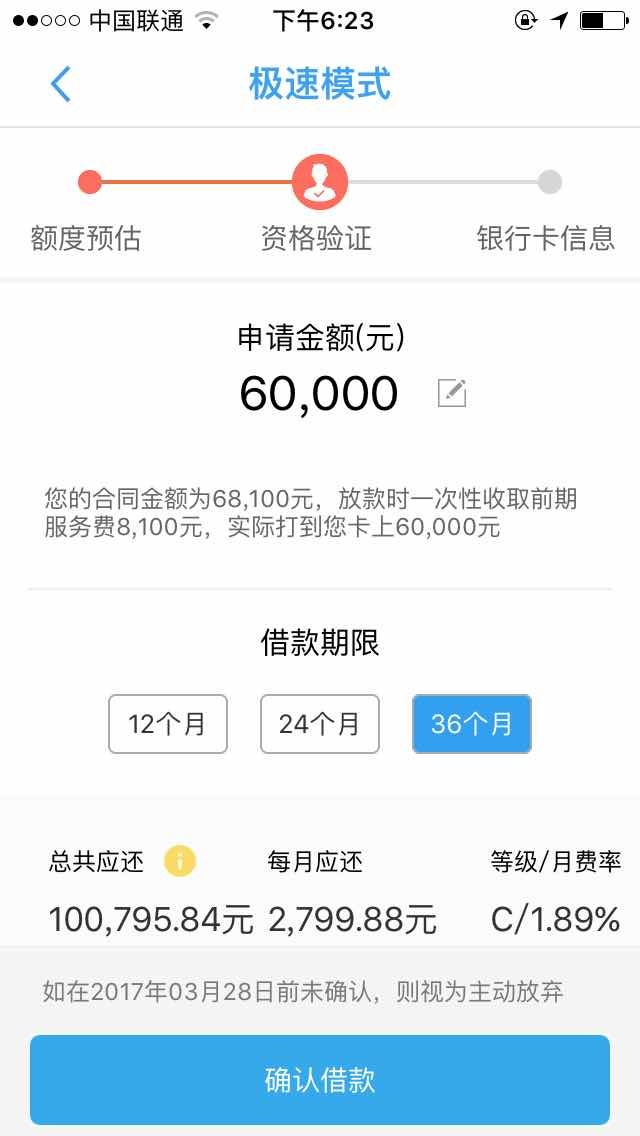
Task: Pick the 36个月 loan term
Action: coord(471,723)
